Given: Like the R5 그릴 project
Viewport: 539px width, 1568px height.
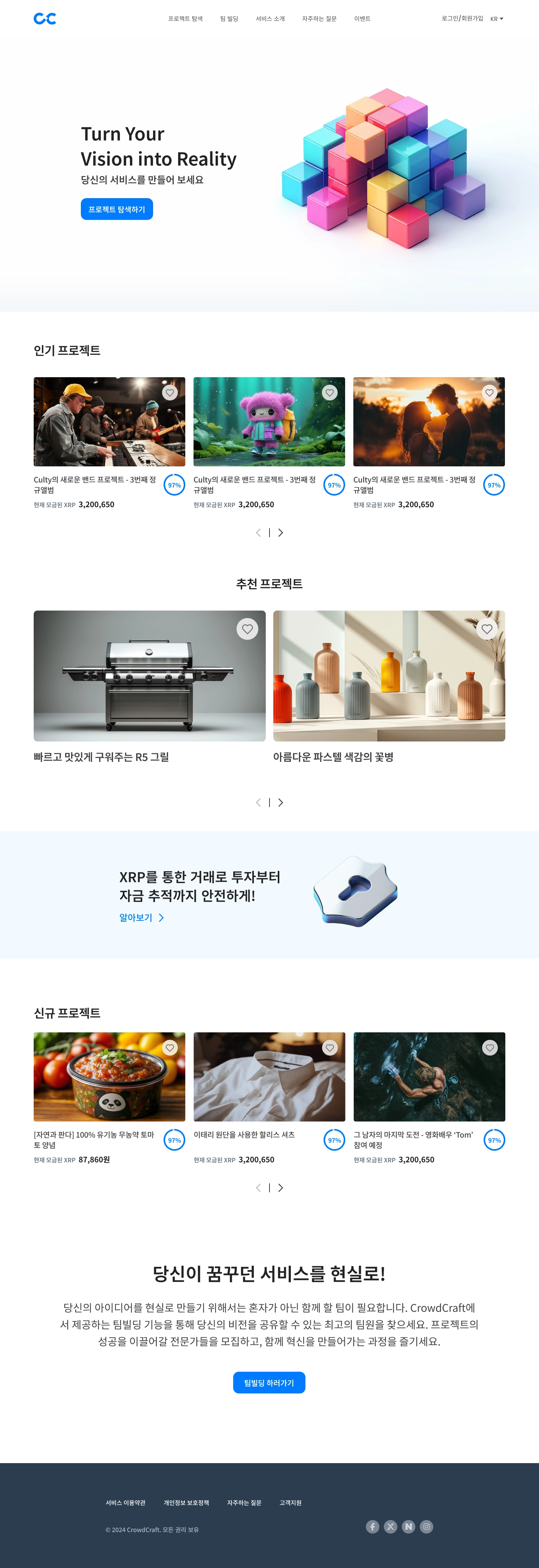Looking at the screenshot, I should [247, 629].
